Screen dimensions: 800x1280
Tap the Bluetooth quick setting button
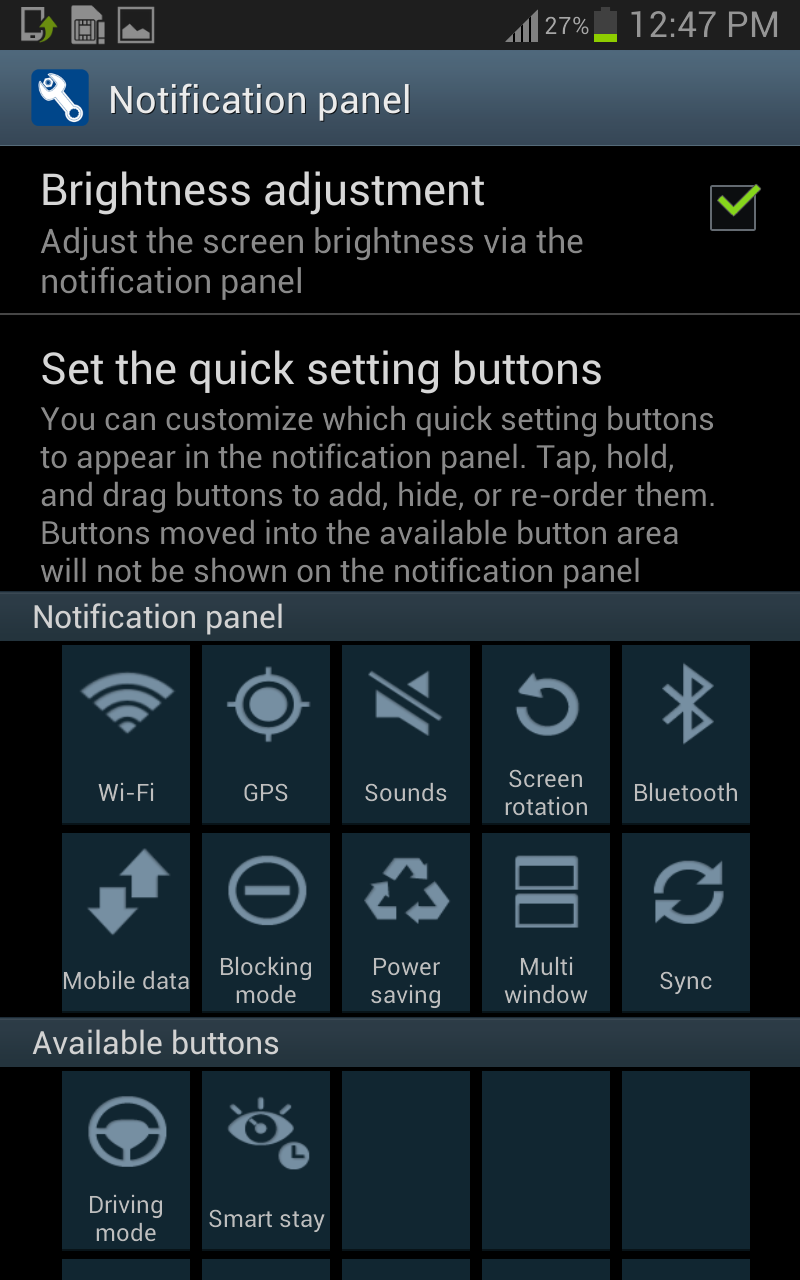pyautogui.click(x=686, y=734)
